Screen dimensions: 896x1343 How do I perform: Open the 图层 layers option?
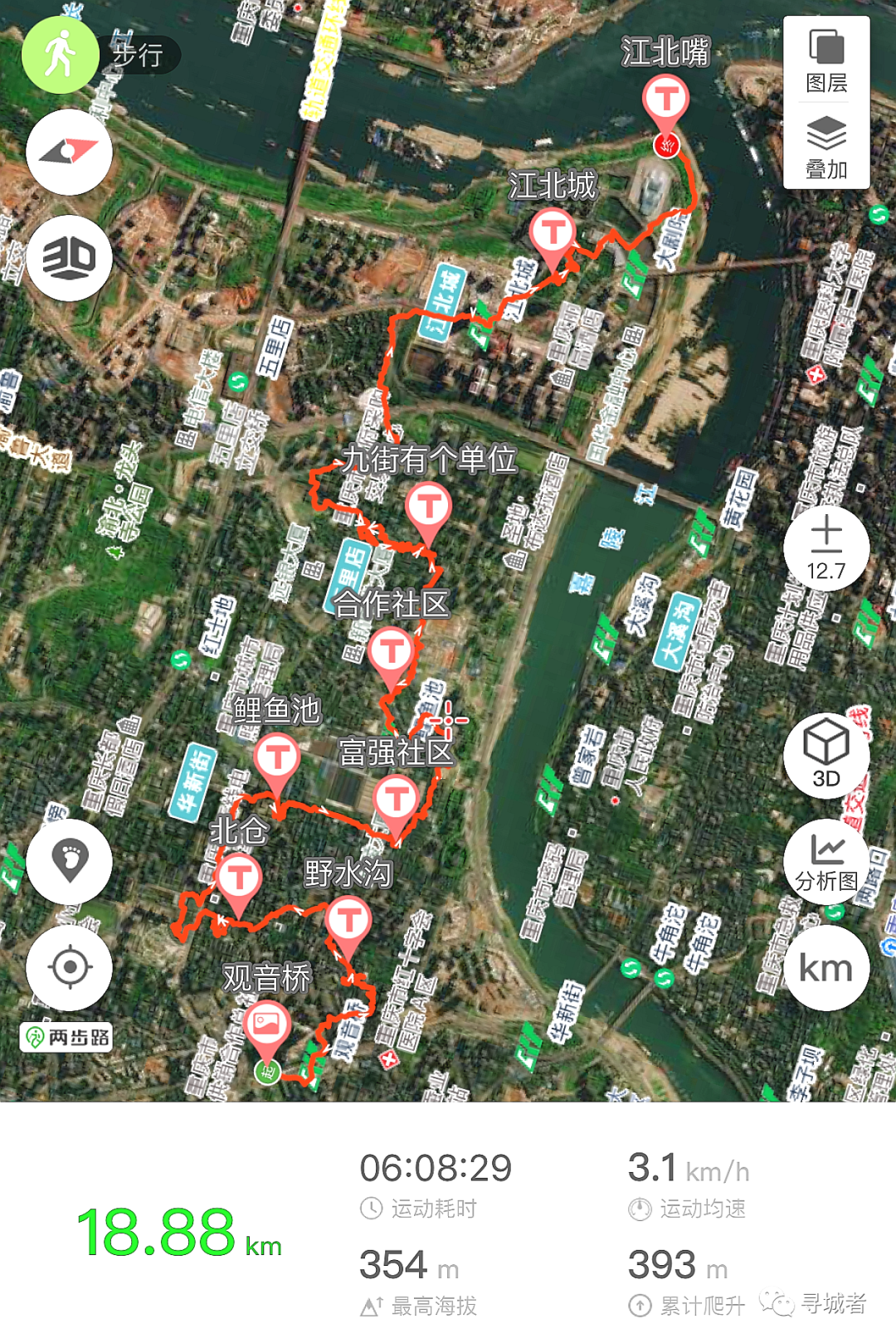click(x=826, y=61)
